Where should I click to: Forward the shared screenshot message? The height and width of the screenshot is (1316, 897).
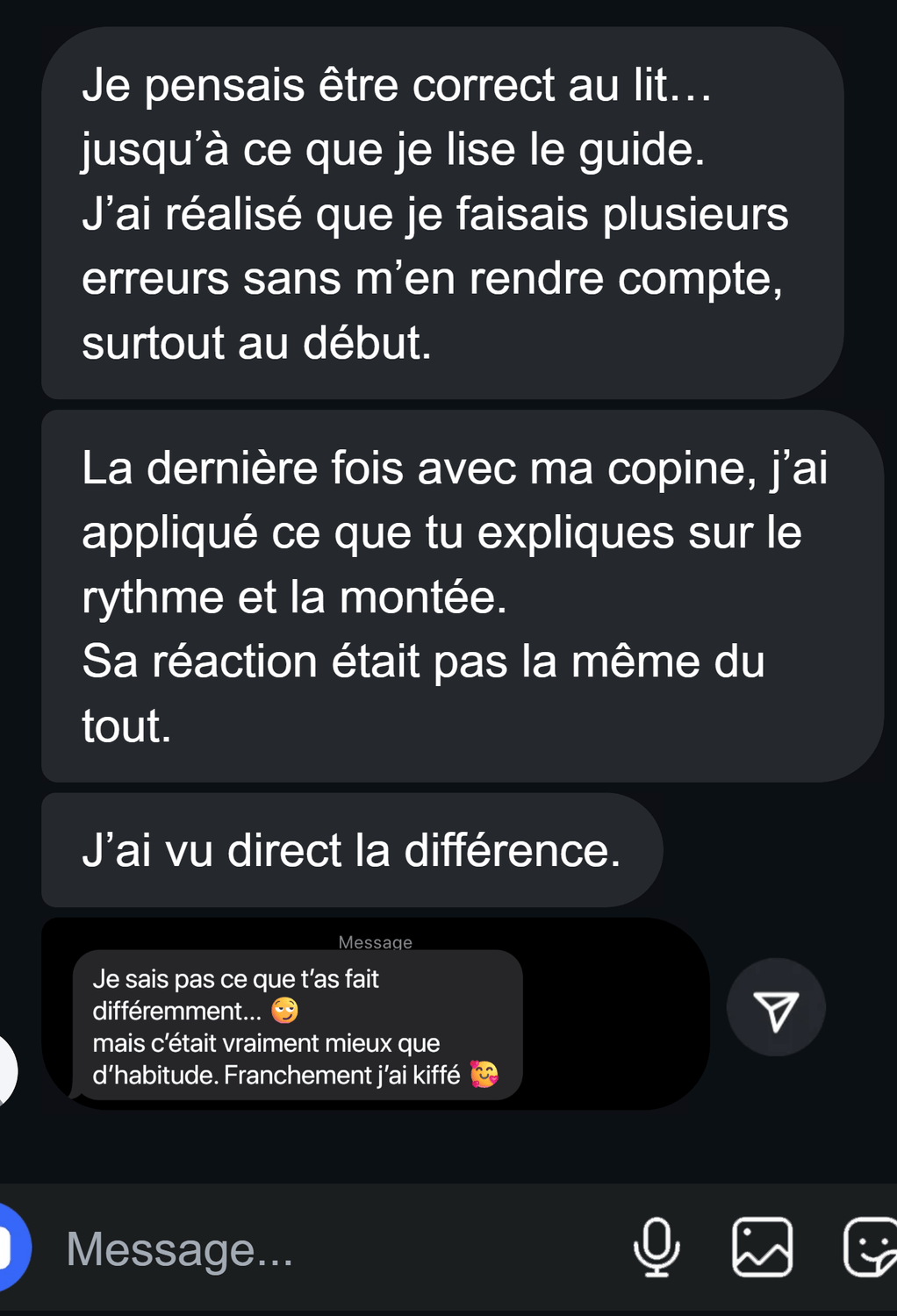[776, 1007]
